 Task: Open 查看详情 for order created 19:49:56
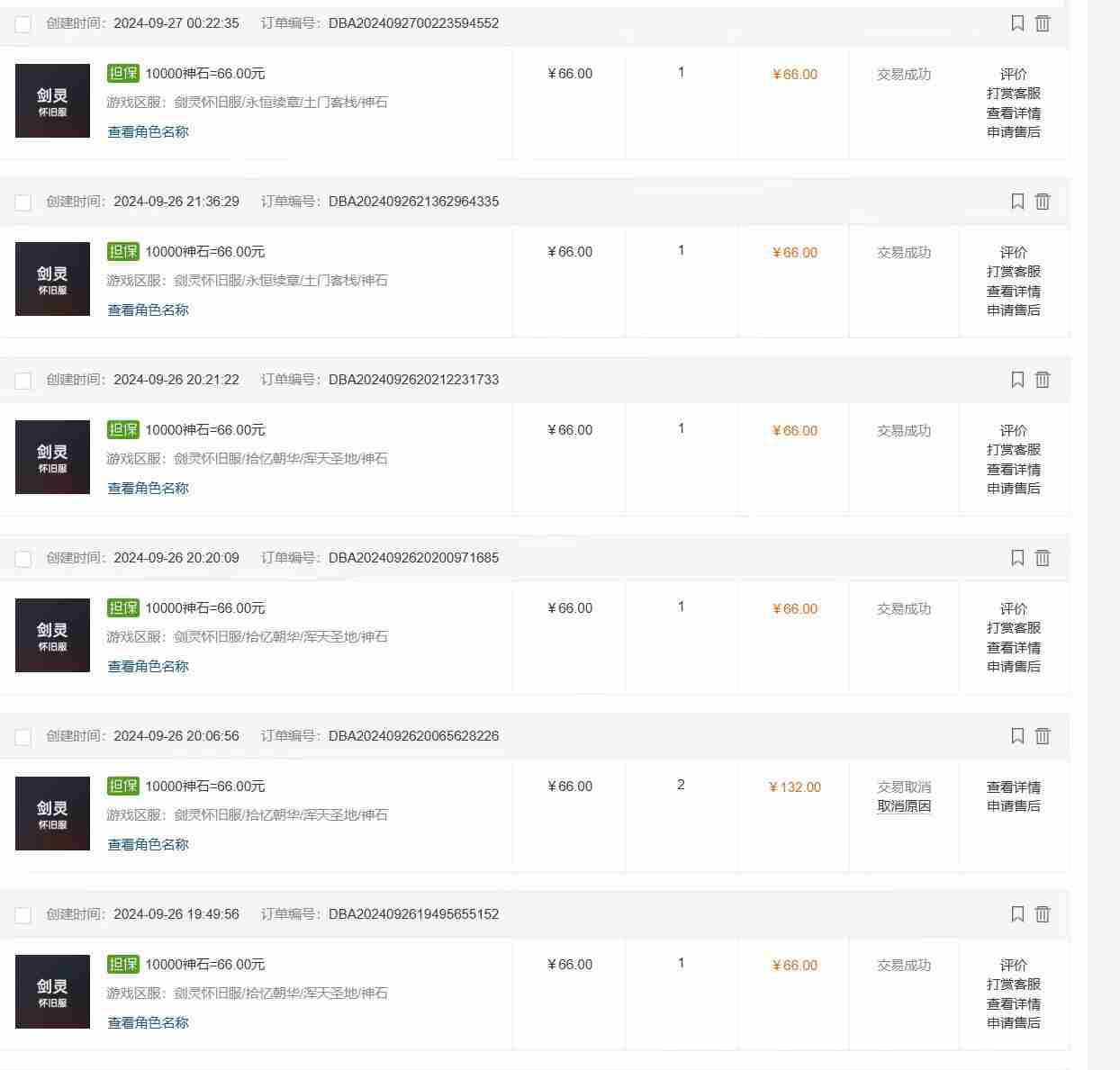pyautogui.click(x=1013, y=1003)
